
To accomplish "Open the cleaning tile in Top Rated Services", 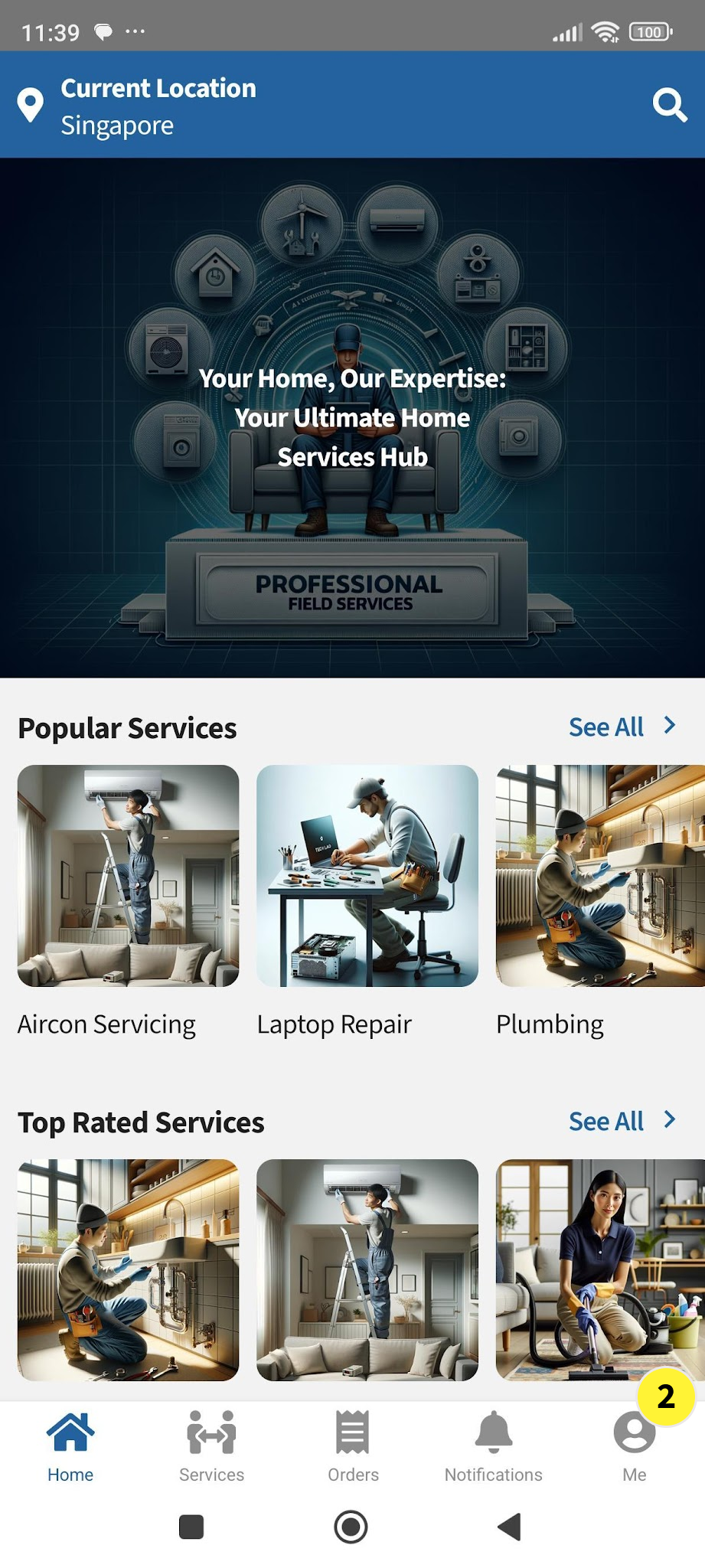I will tap(599, 1269).
